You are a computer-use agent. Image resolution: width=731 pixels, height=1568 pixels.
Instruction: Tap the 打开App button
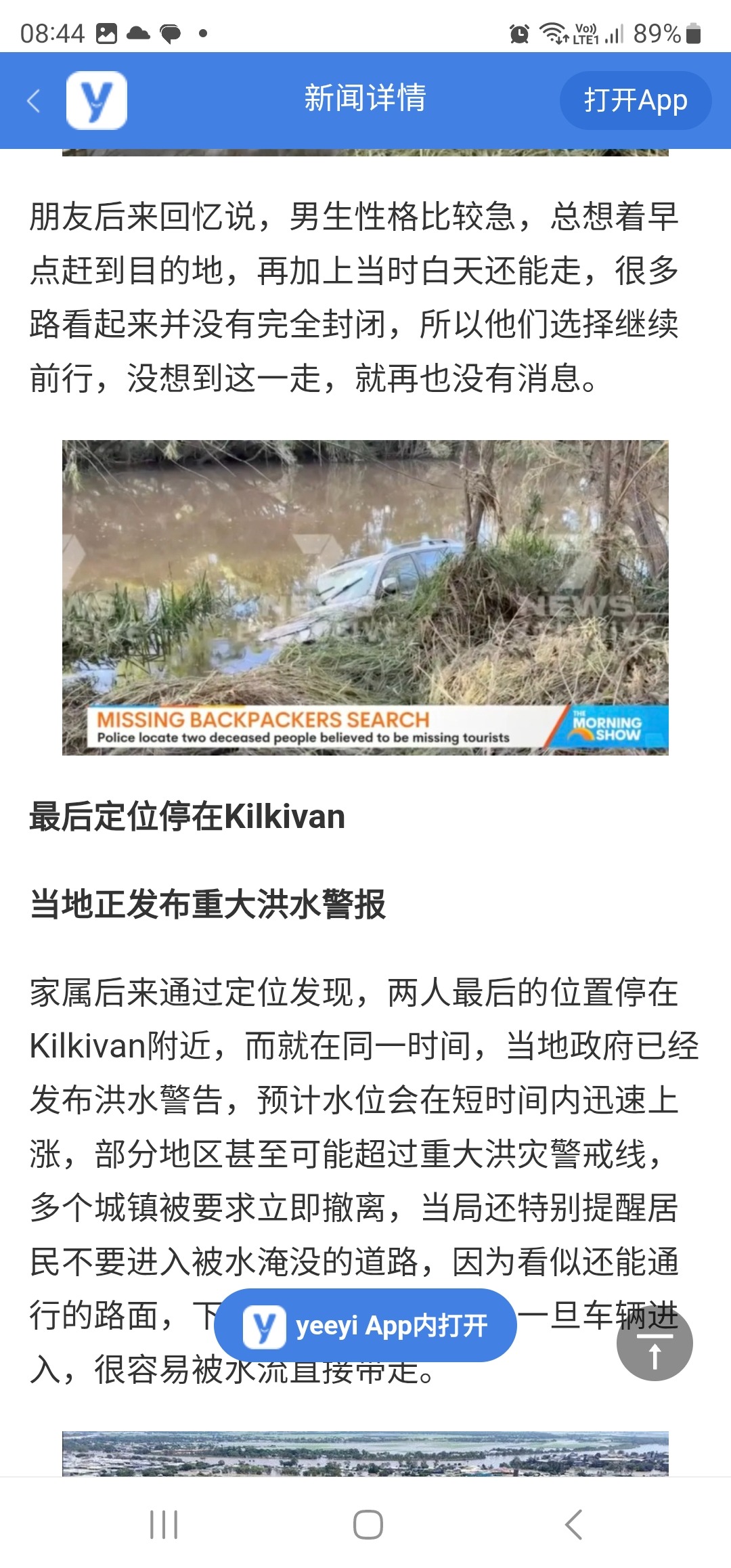point(635,101)
